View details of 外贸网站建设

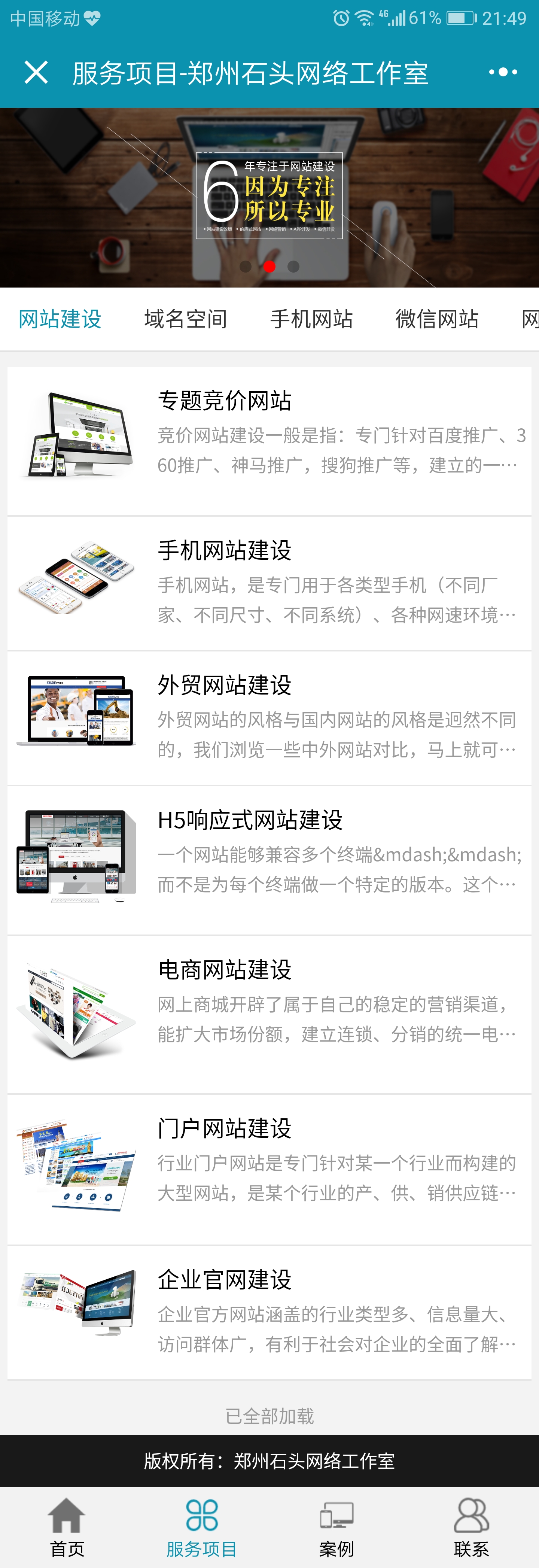(x=269, y=718)
